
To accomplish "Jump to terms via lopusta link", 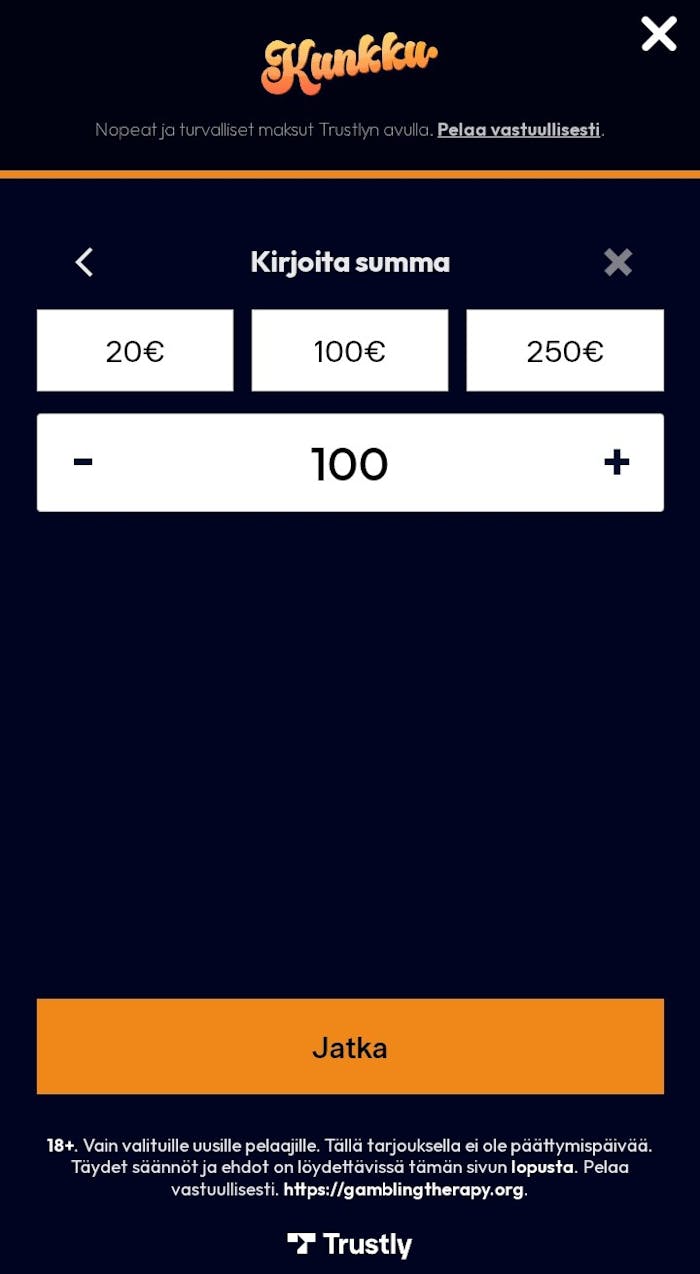I will point(542,1167).
